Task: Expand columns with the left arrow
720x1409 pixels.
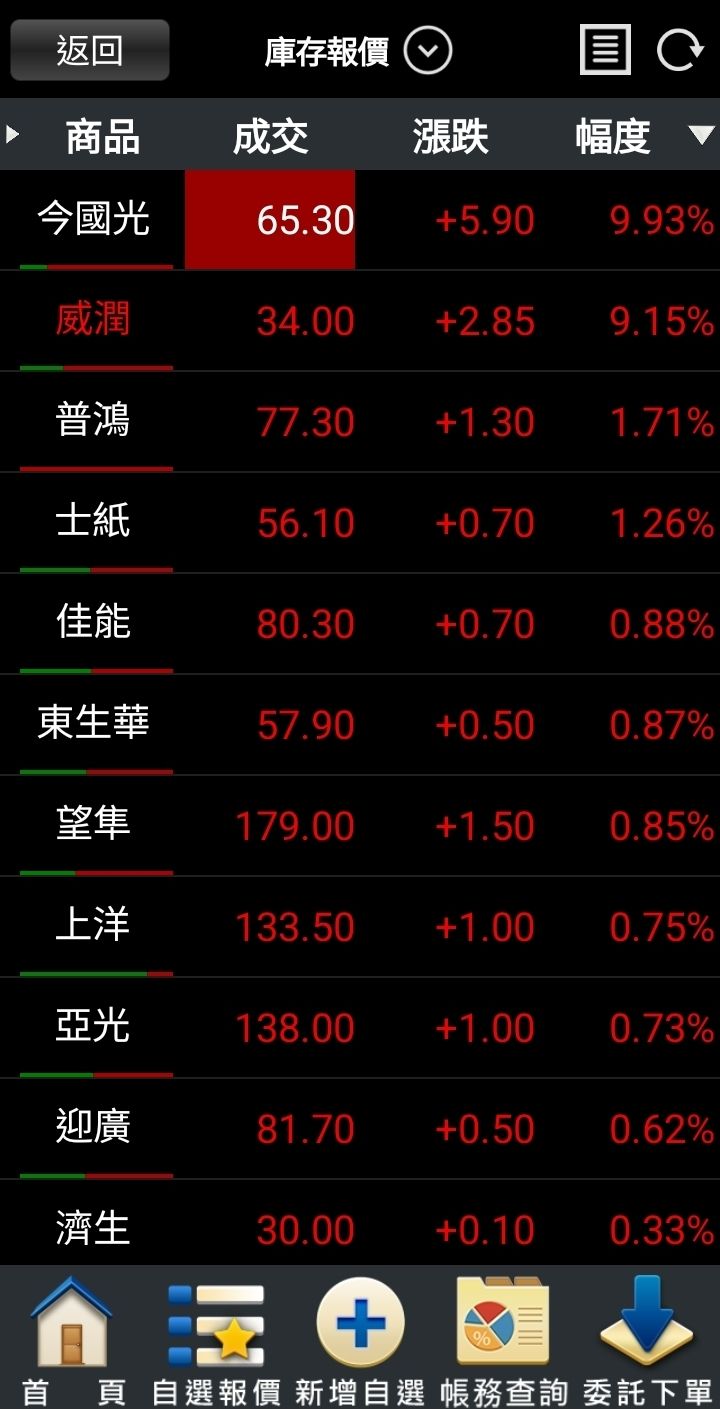Action: coord(12,134)
